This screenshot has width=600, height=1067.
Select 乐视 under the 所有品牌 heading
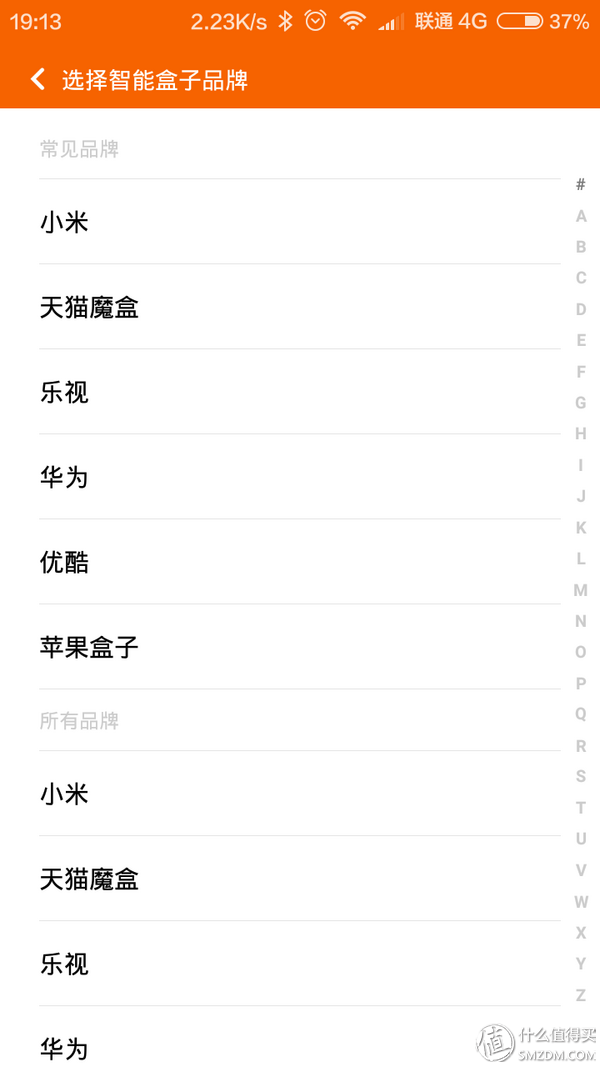click(x=65, y=964)
